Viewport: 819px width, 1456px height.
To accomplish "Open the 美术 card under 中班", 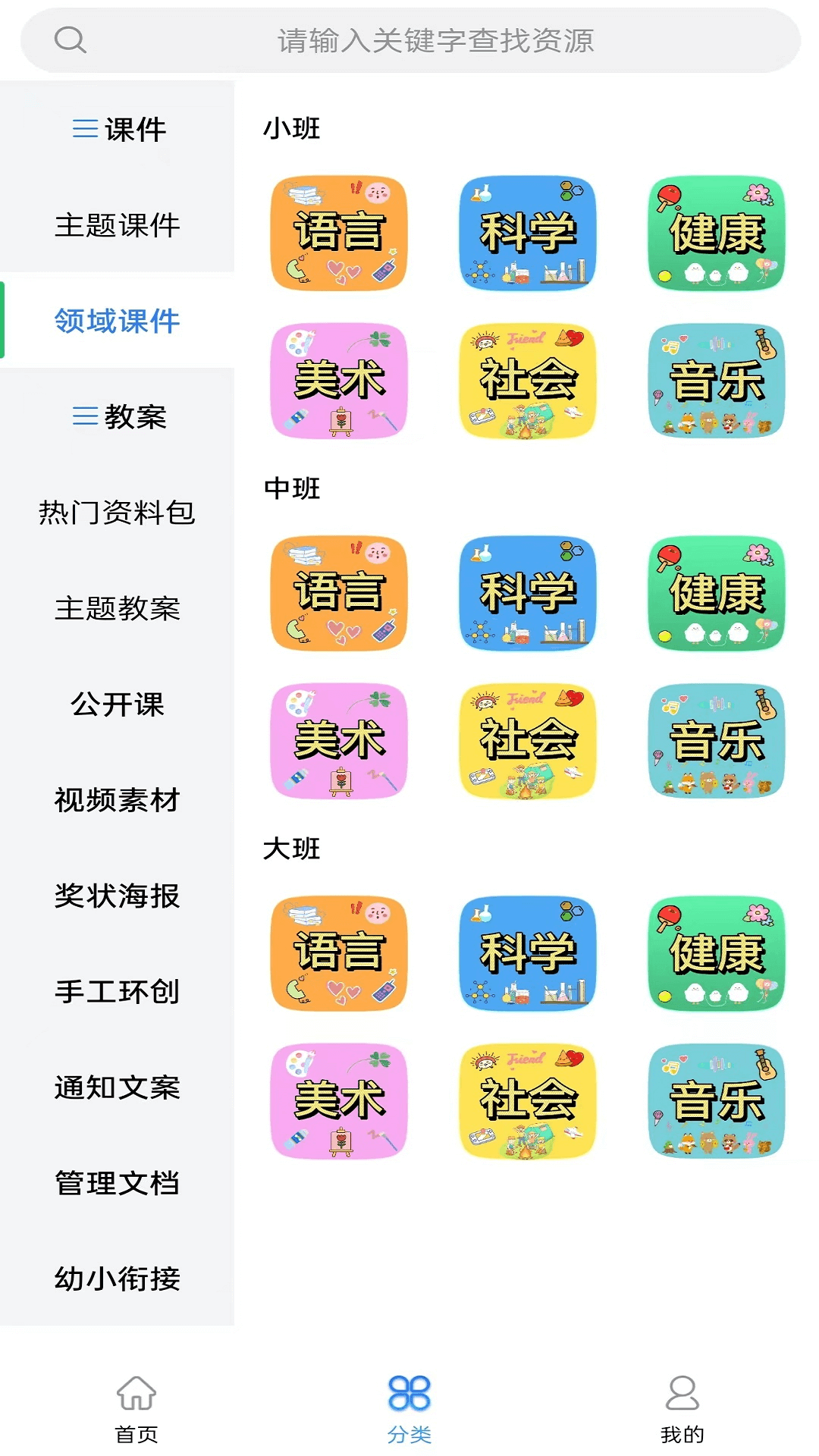I will coord(339,743).
